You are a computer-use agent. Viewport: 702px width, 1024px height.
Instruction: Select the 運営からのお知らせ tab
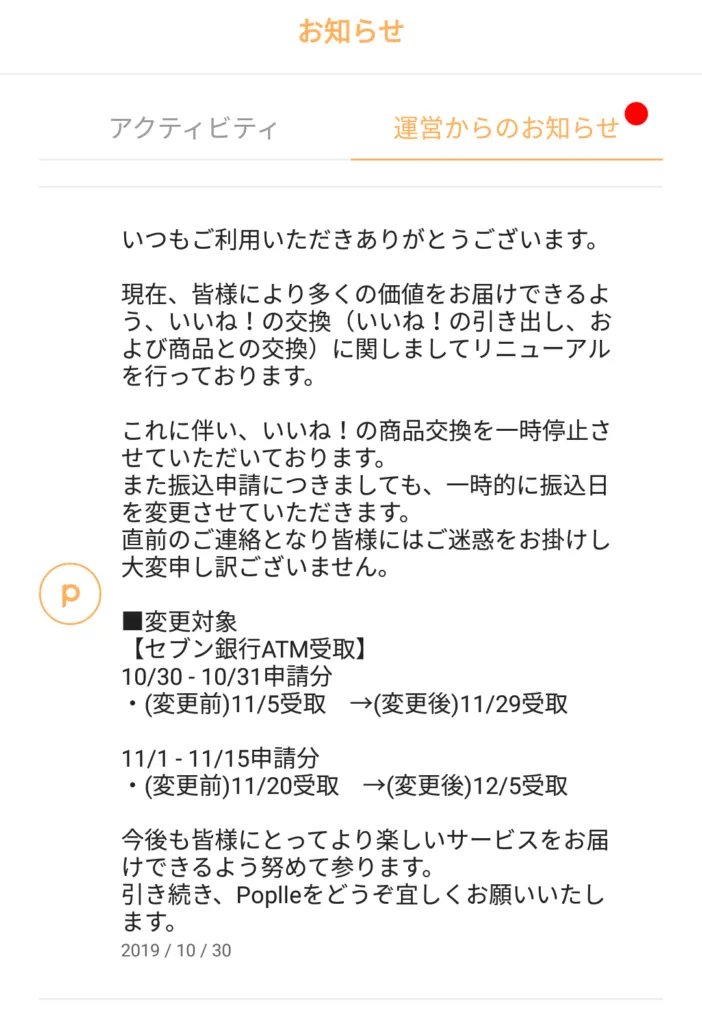coord(506,128)
